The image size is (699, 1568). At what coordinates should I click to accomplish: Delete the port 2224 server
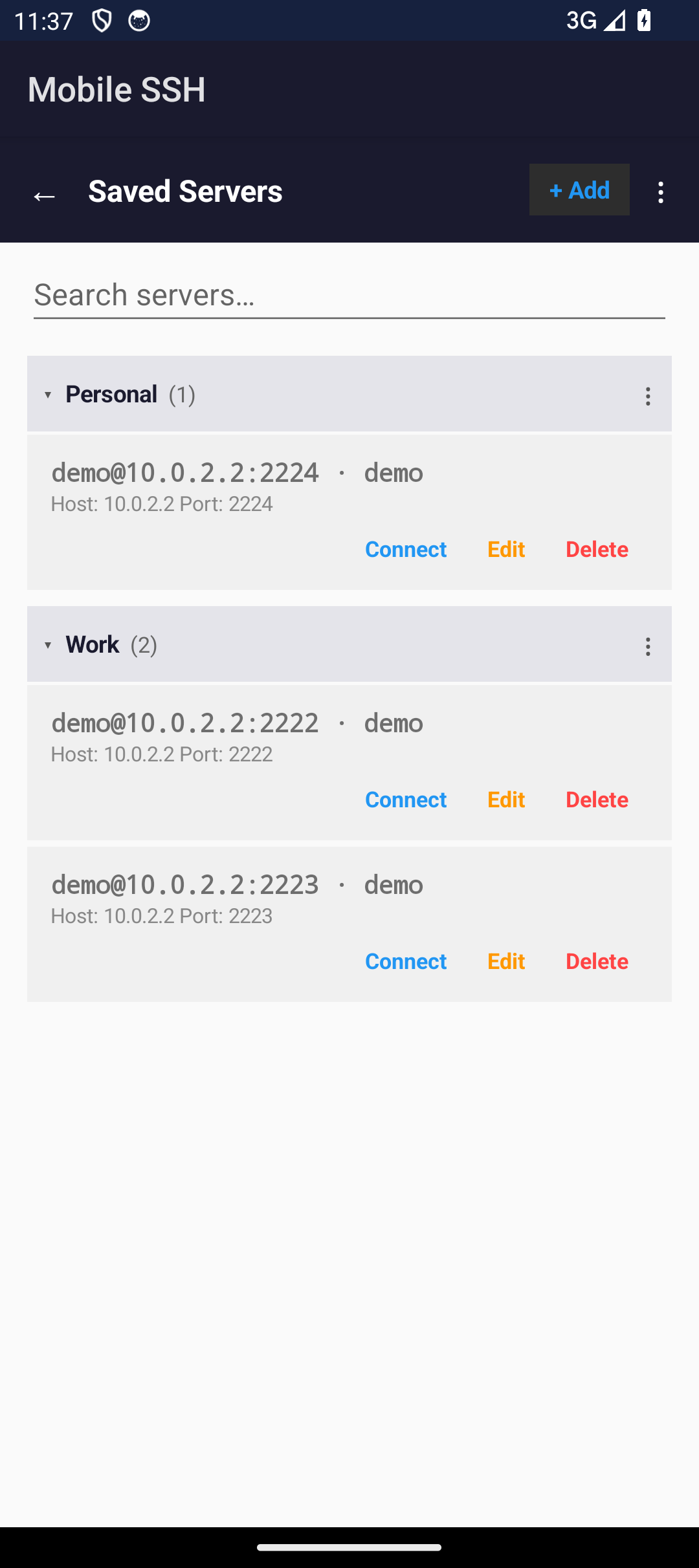597,549
